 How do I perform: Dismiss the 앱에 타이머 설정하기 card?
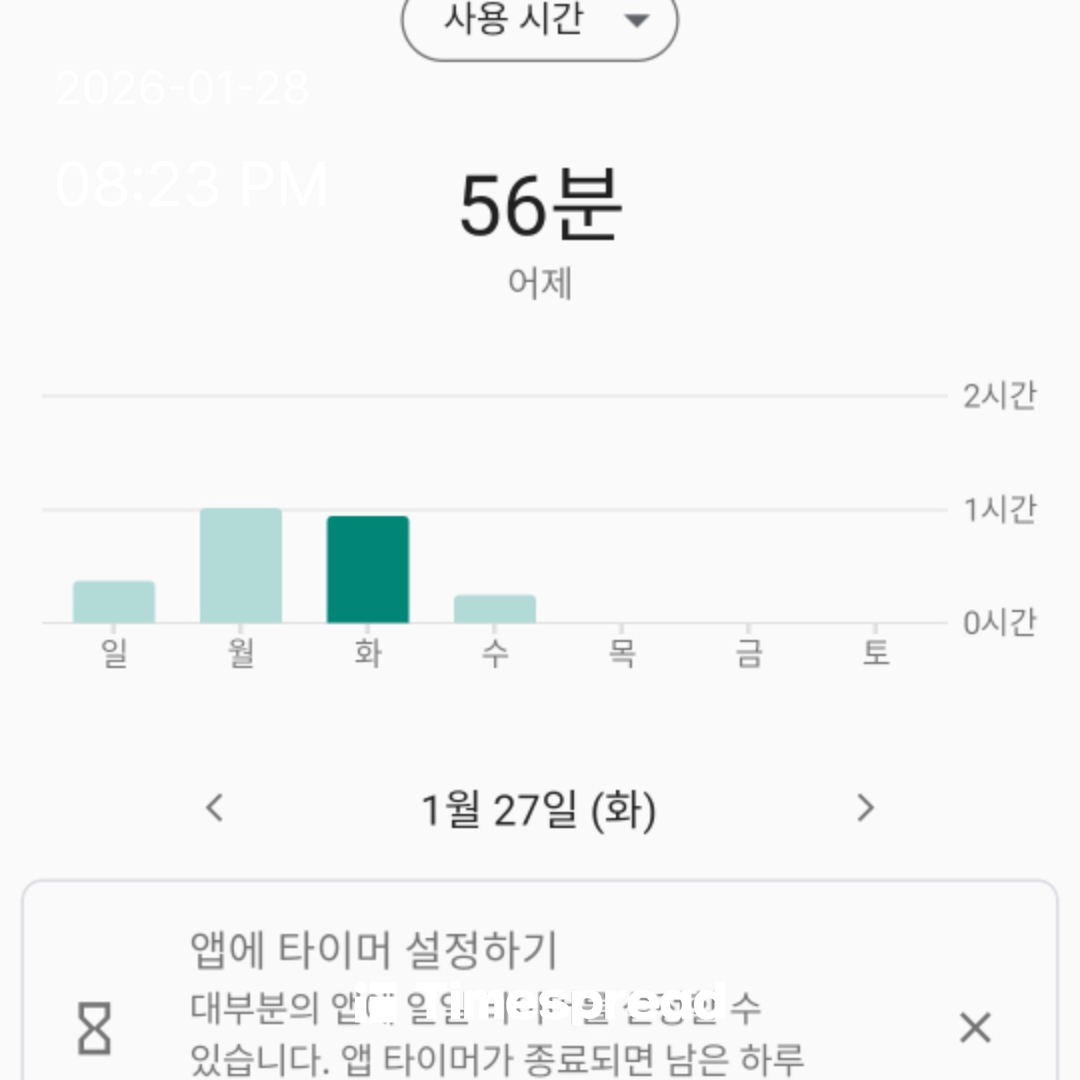(x=975, y=1027)
